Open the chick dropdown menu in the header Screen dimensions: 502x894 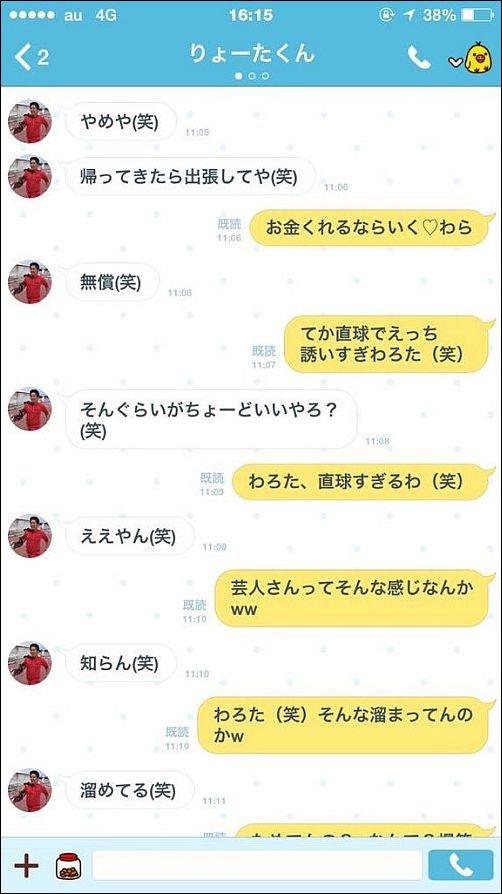[x=470, y=58]
